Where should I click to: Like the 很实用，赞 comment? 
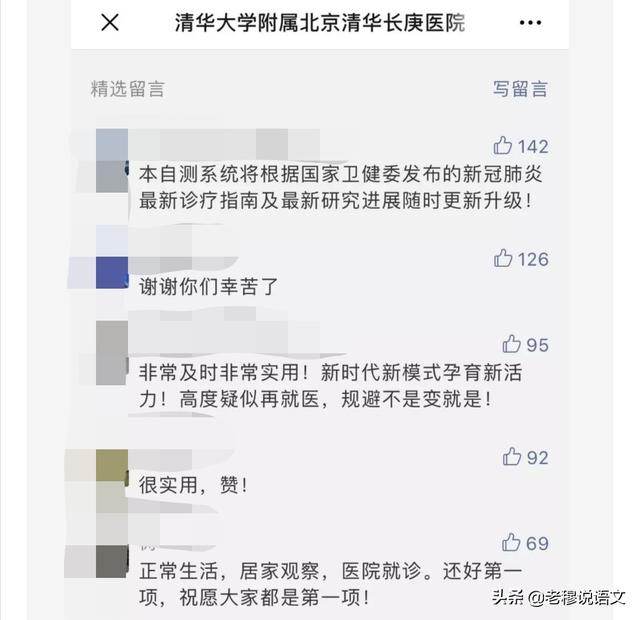(511, 457)
